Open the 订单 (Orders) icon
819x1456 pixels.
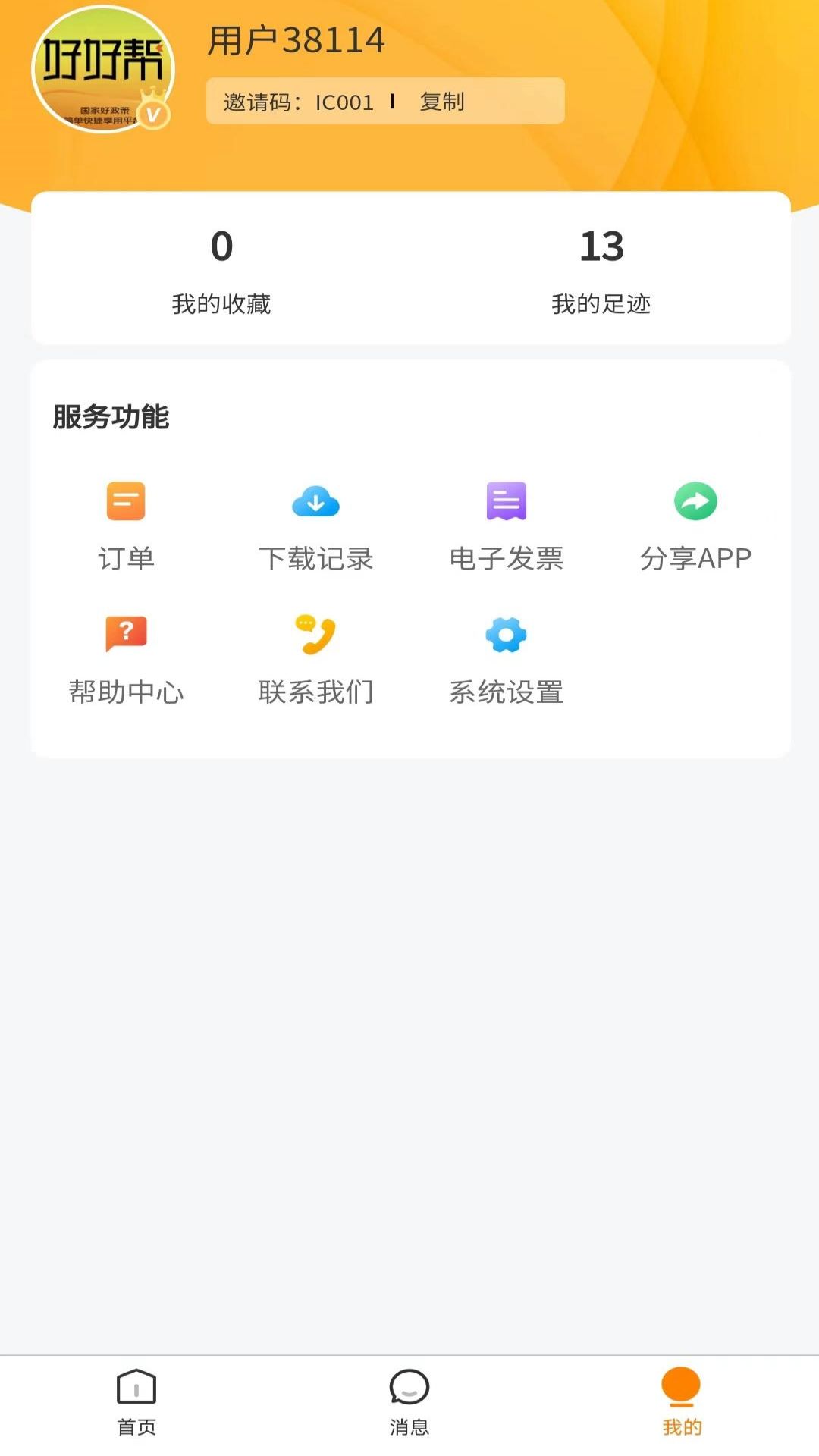[x=125, y=502]
